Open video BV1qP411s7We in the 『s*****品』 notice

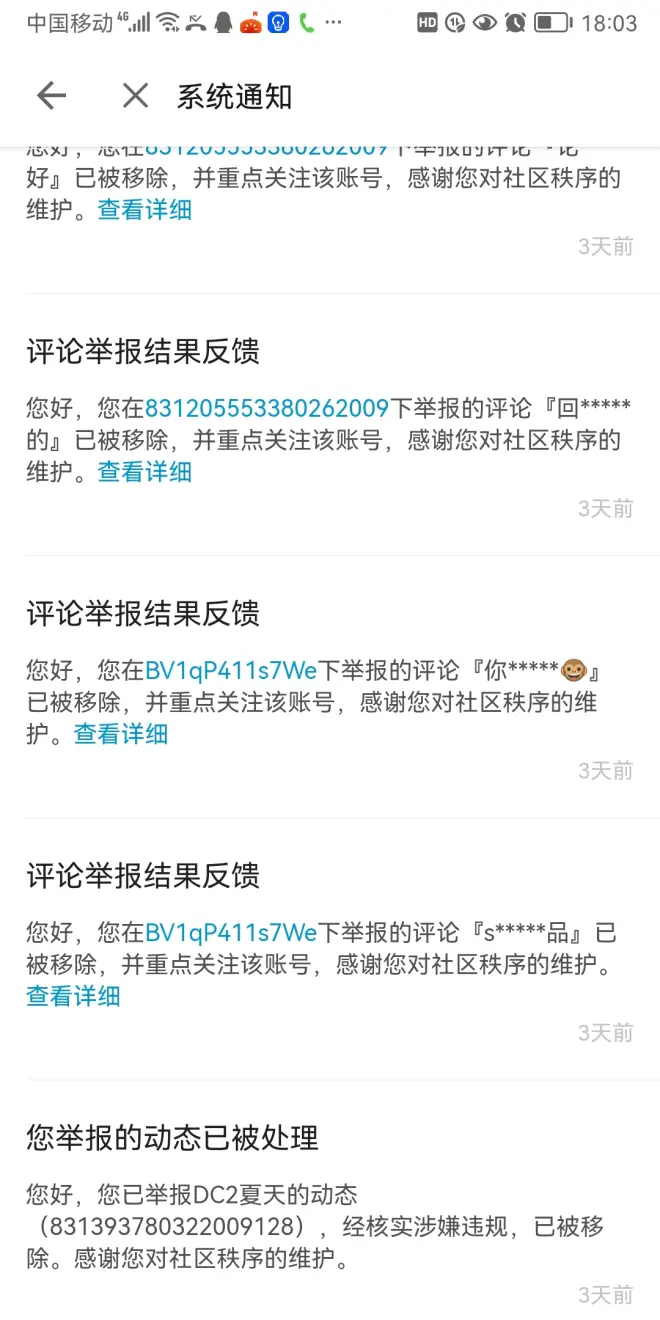tap(231, 933)
